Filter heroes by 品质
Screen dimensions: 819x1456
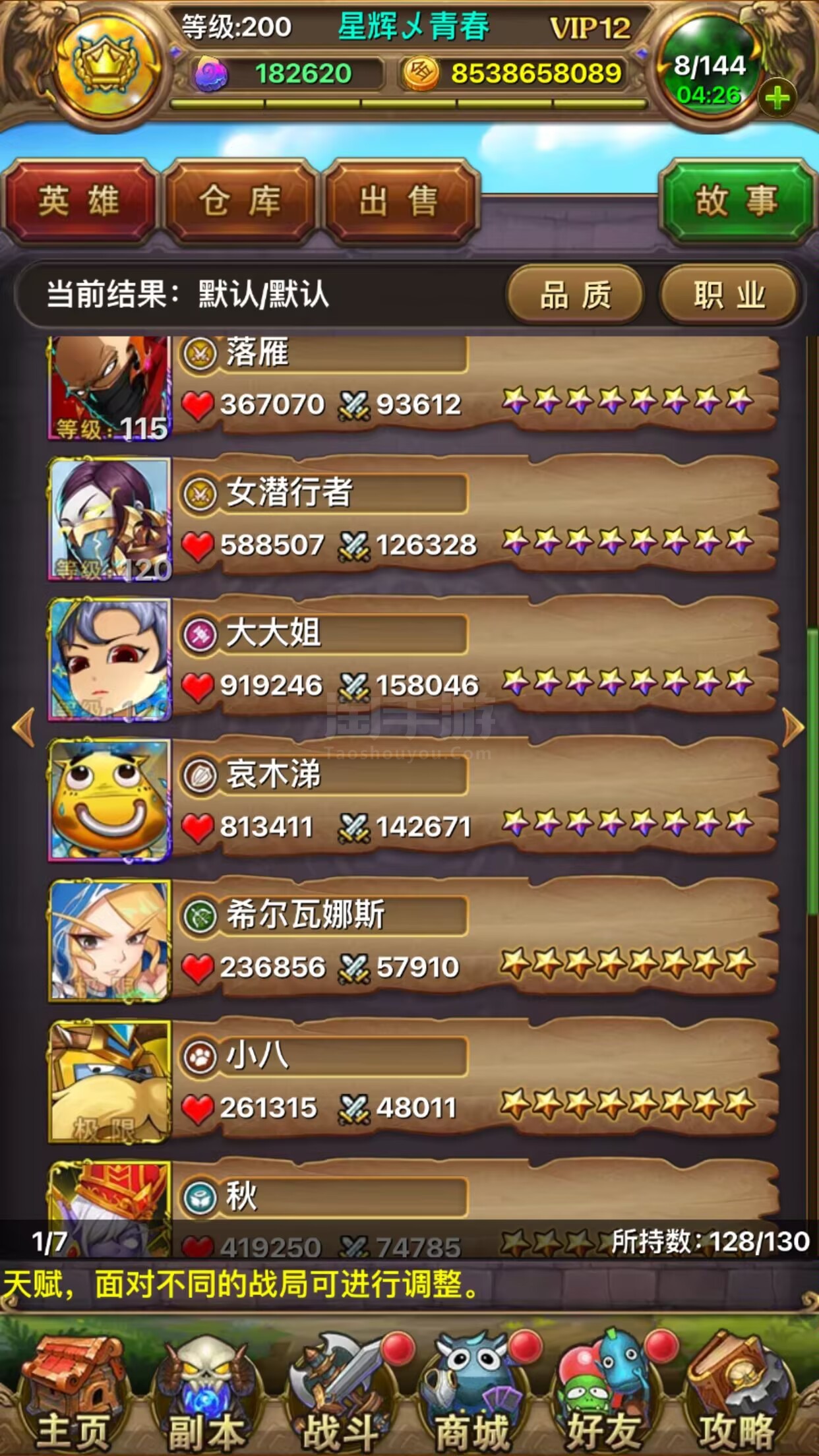point(575,295)
